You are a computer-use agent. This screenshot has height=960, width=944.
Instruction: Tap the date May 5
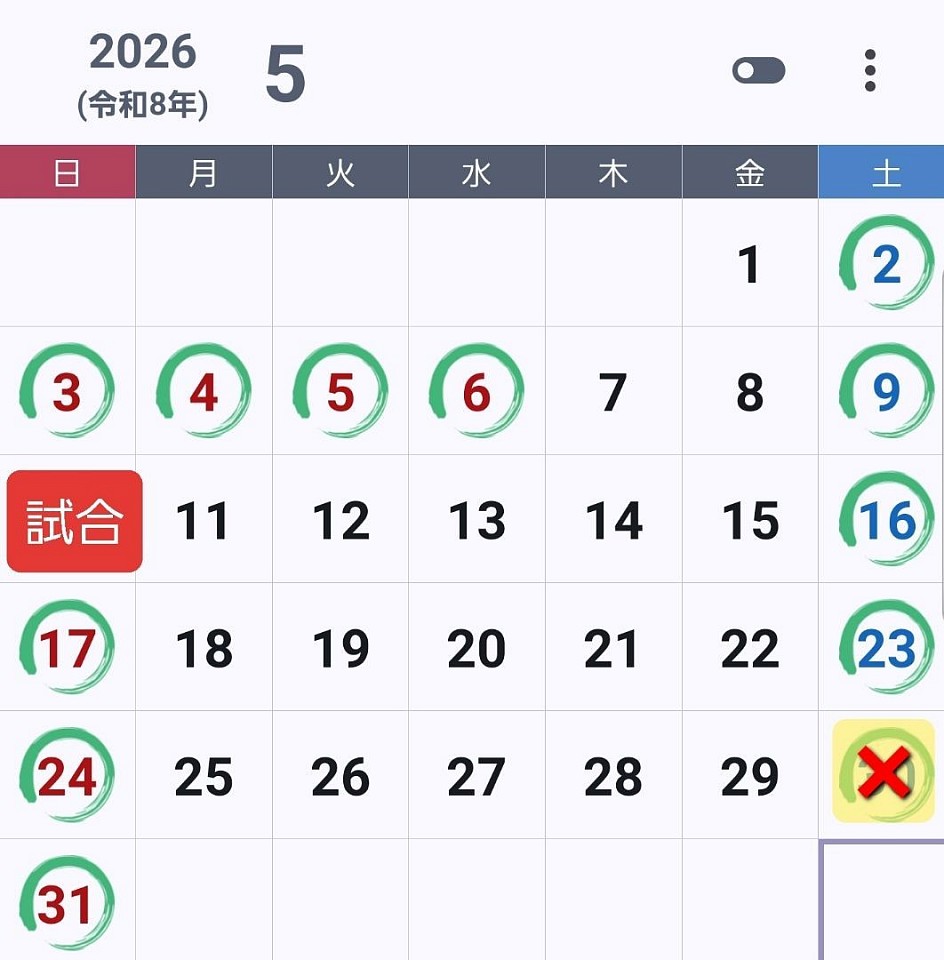point(340,392)
